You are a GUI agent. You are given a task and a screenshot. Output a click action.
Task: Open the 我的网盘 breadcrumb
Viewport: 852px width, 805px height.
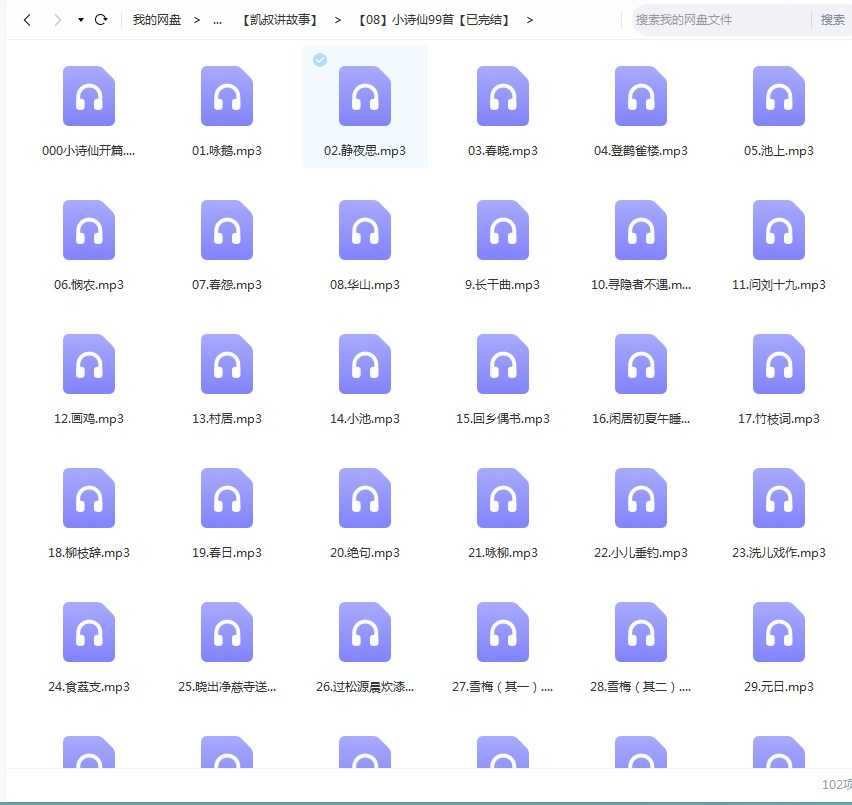[x=157, y=19]
